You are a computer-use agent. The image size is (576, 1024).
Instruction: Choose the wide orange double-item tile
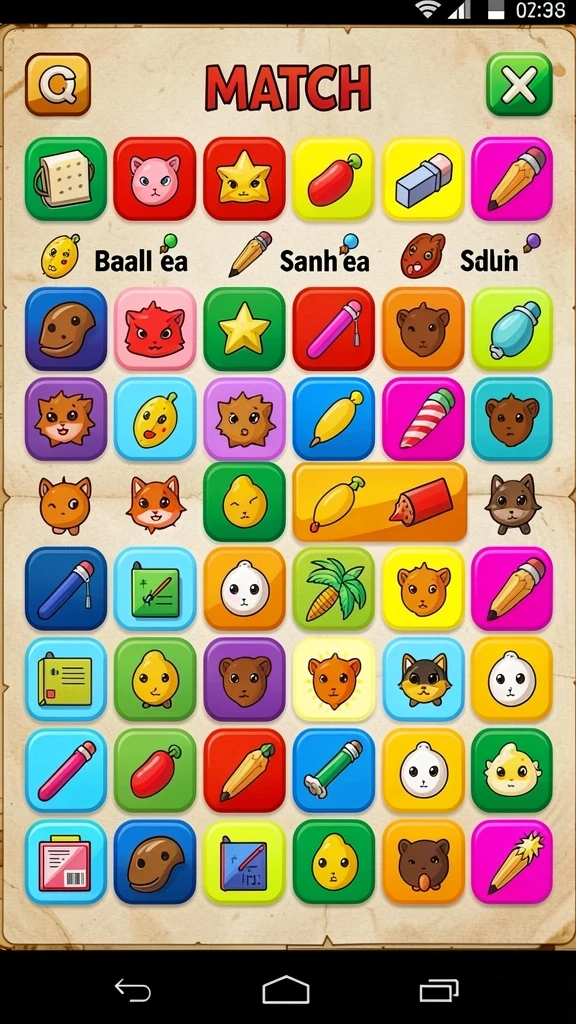(x=380, y=502)
